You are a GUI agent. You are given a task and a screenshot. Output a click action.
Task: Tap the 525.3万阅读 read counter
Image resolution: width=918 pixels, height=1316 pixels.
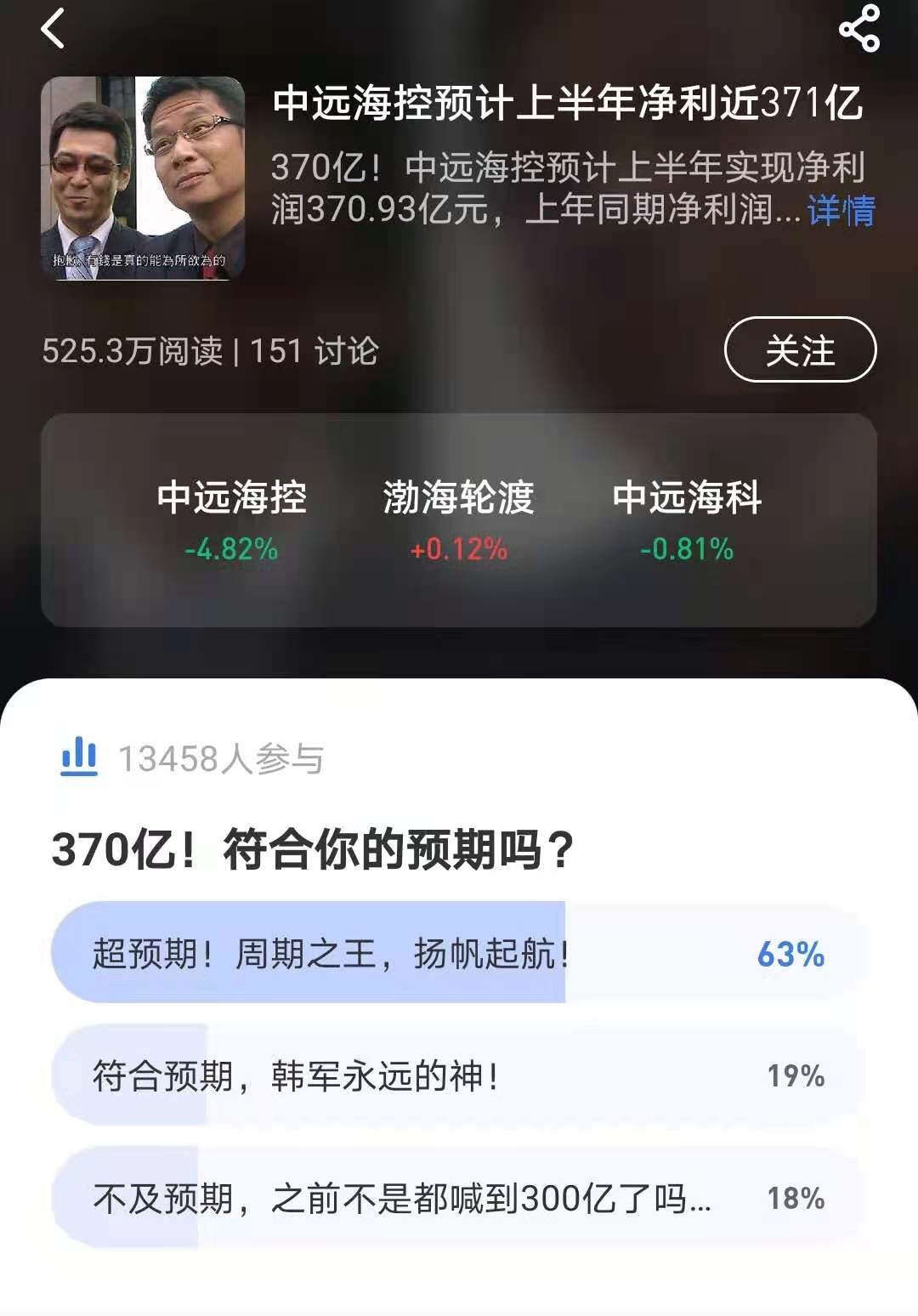tap(136, 347)
